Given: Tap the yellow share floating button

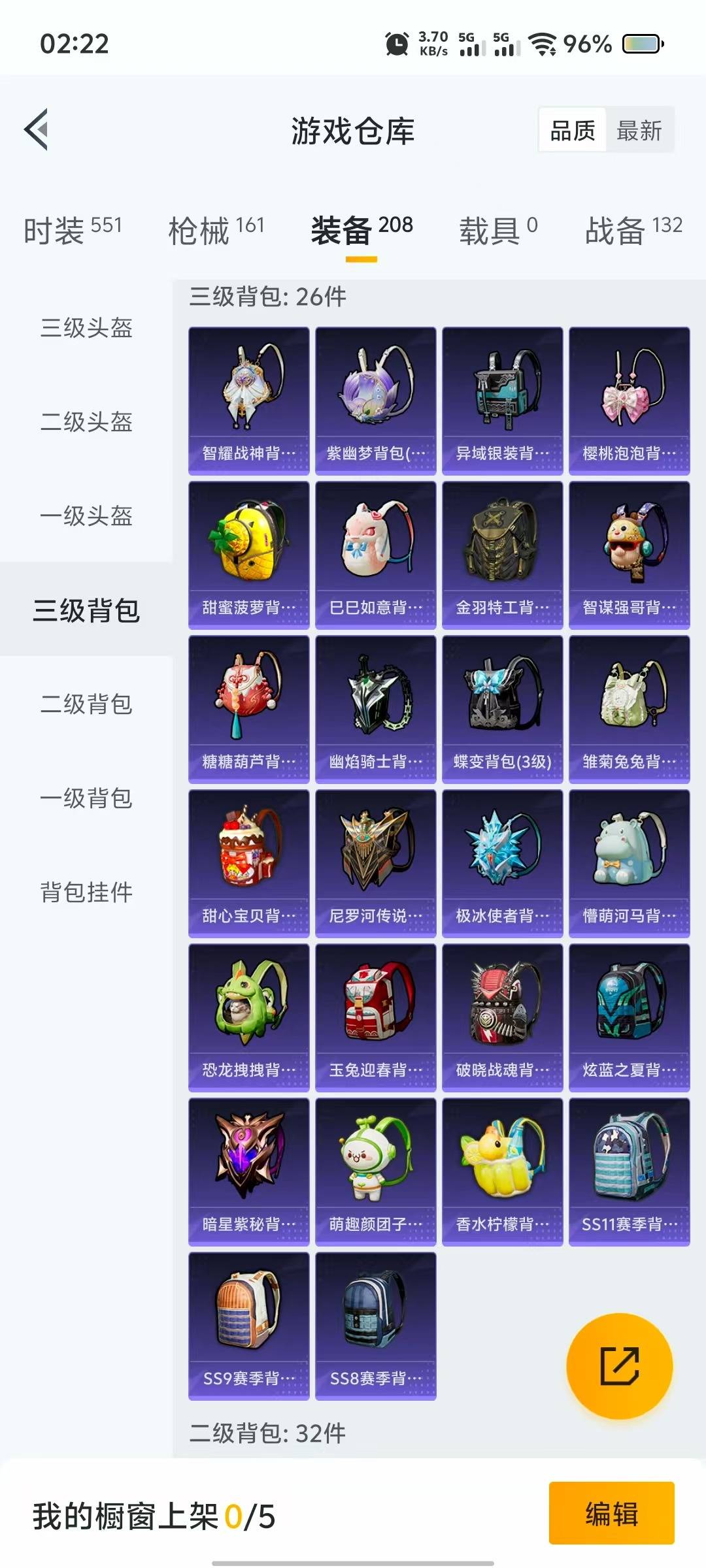Looking at the screenshot, I should point(619,1366).
